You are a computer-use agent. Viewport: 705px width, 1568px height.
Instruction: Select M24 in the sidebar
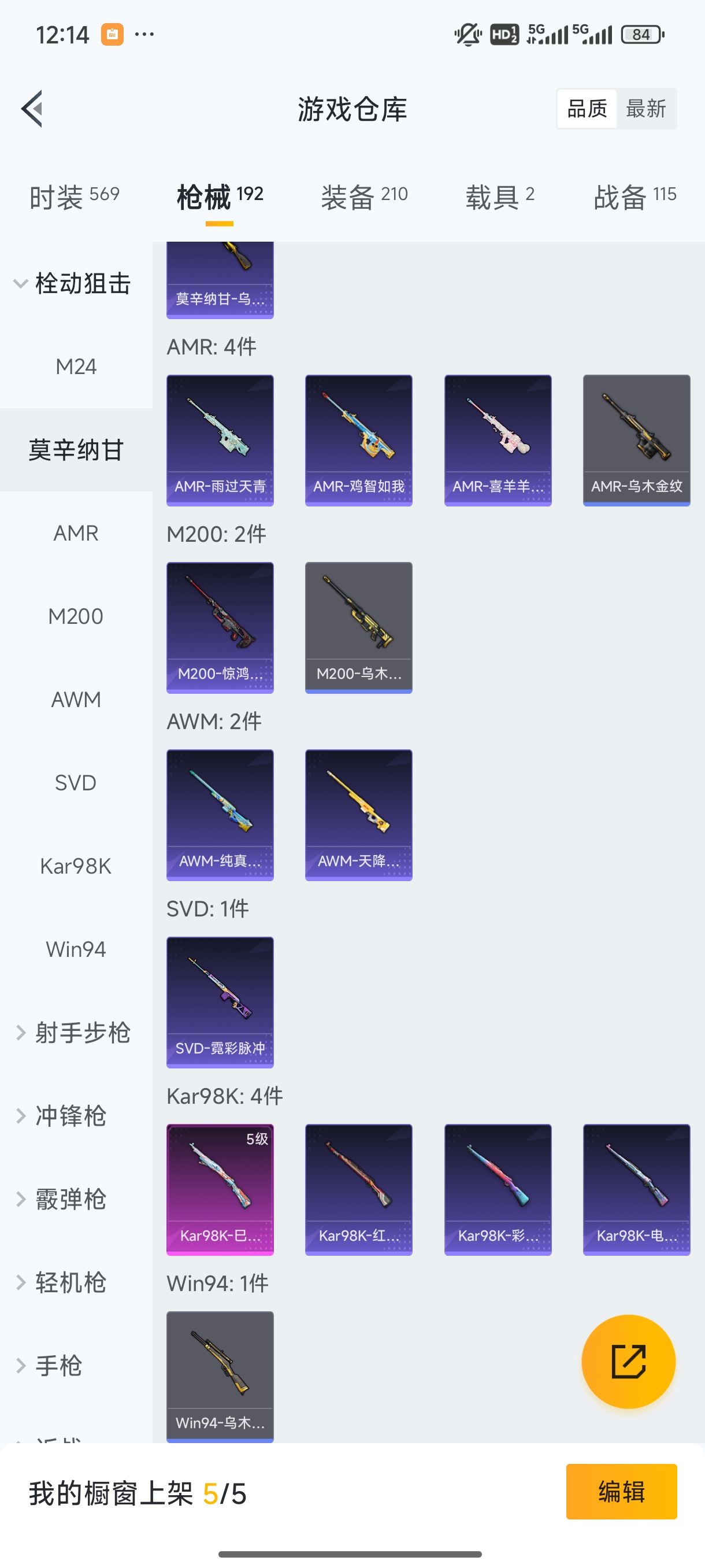(x=76, y=367)
